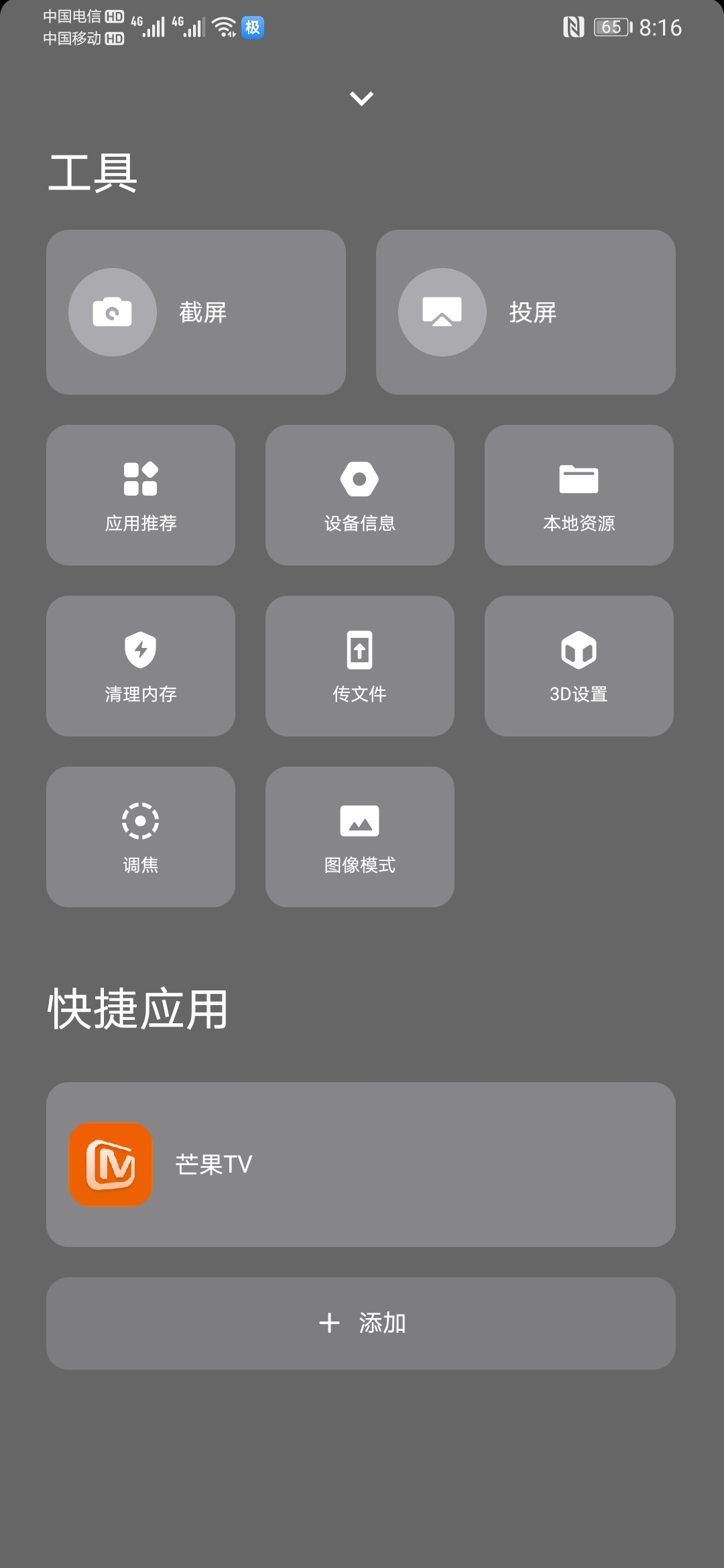This screenshot has width=724, height=1568.
Task: Open 应用推荐 app recommendations
Action: (141, 495)
